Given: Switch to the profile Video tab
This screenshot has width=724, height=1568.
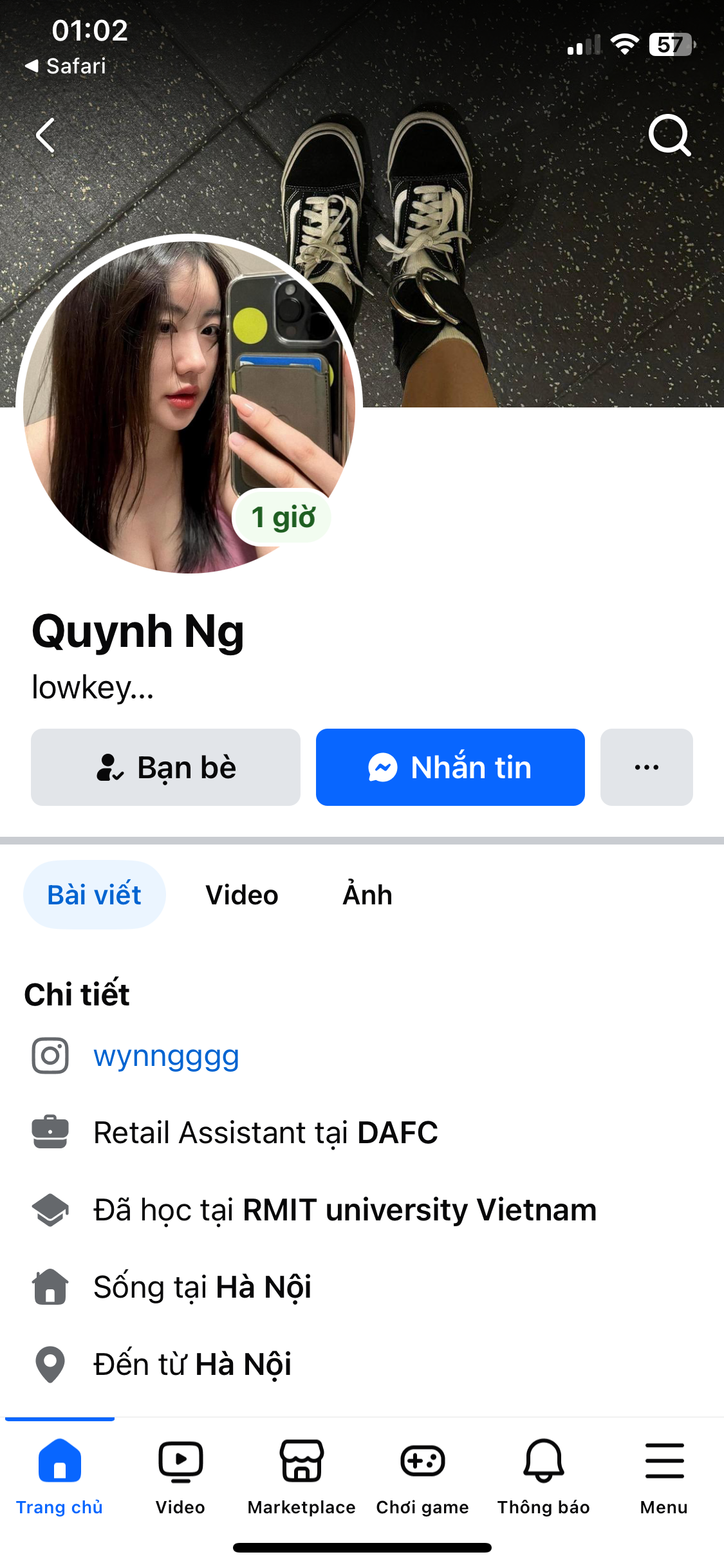Looking at the screenshot, I should [242, 895].
